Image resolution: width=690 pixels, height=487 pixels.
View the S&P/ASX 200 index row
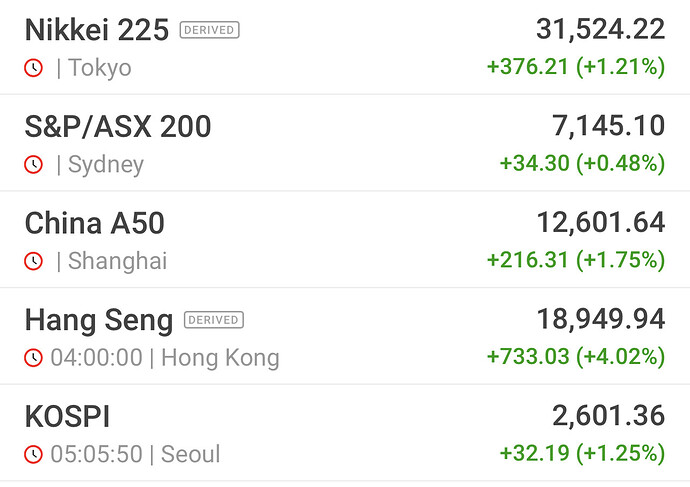[117, 127]
